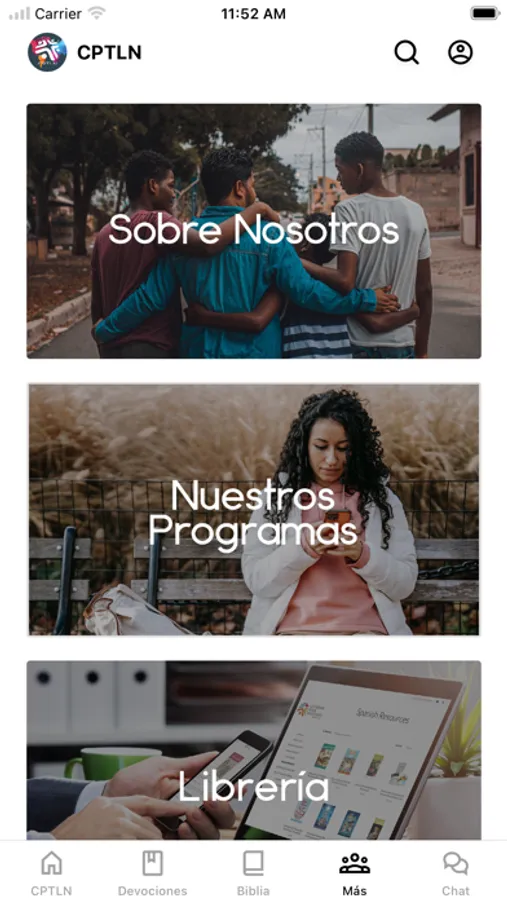The width and height of the screenshot is (507, 900).
Task: Open the search magnifier icon
Action: 407,52
